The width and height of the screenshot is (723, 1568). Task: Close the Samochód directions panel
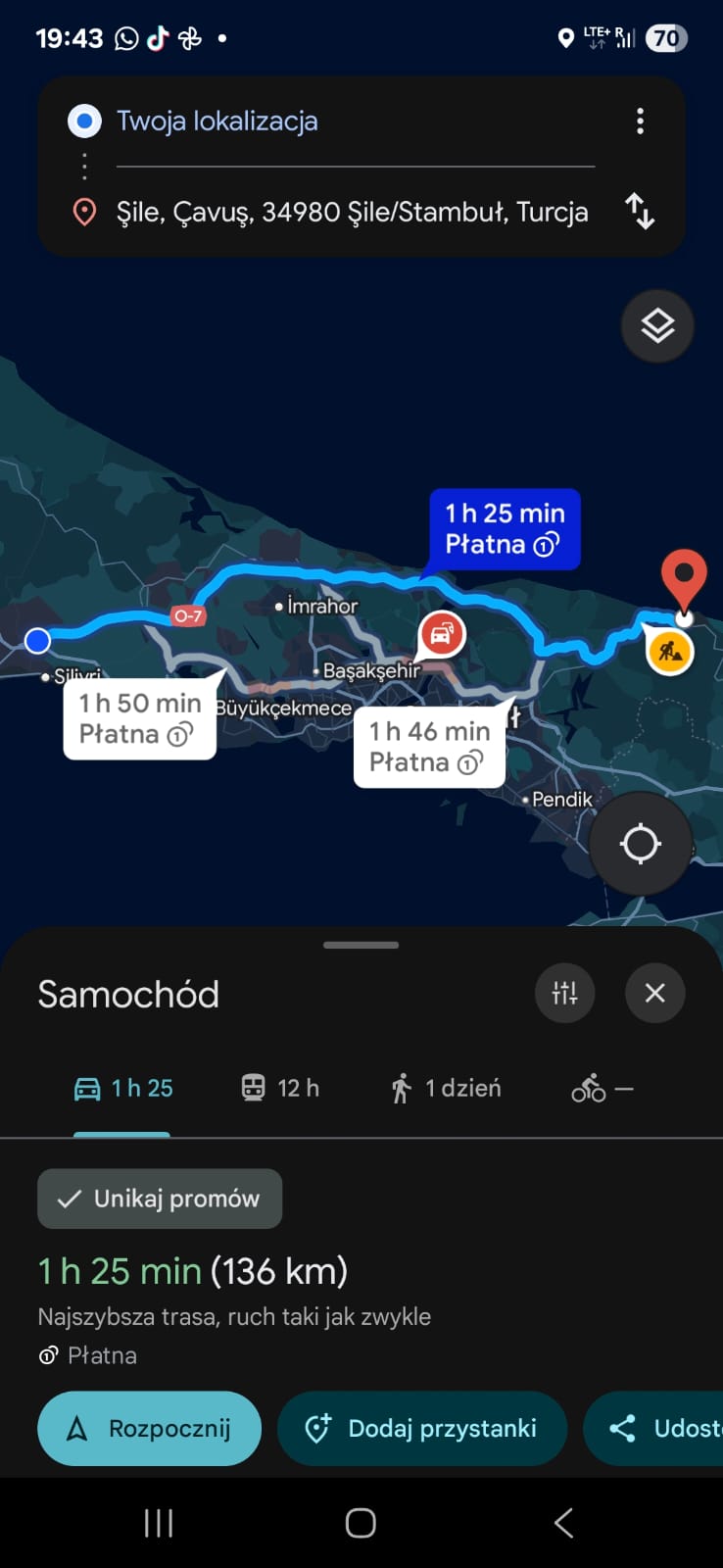click(x=655, y=993)
